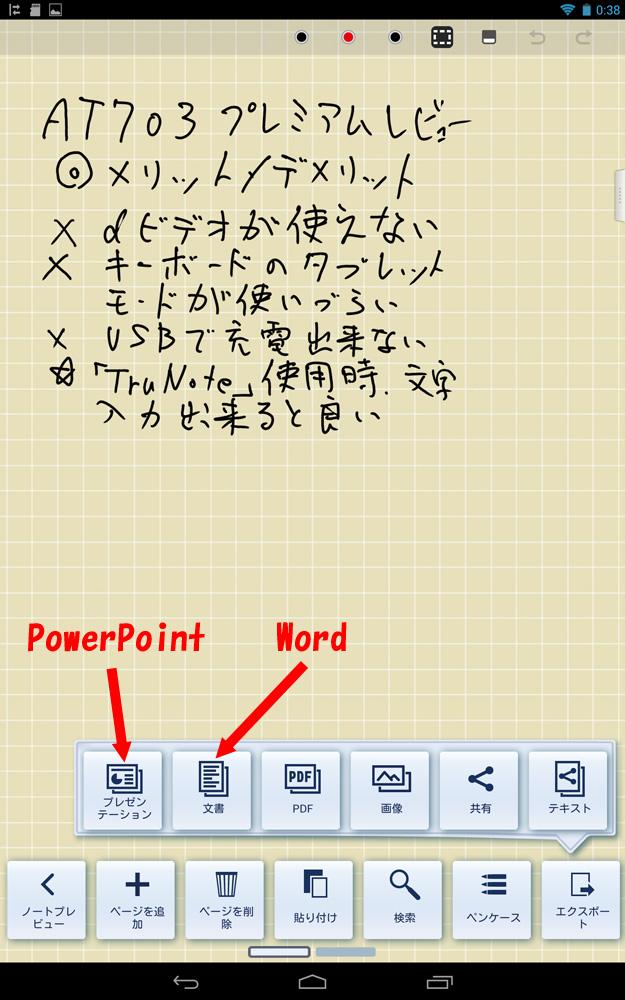
Task: Tap ページを削除 to delete page
Action: (x=226, y=899)
